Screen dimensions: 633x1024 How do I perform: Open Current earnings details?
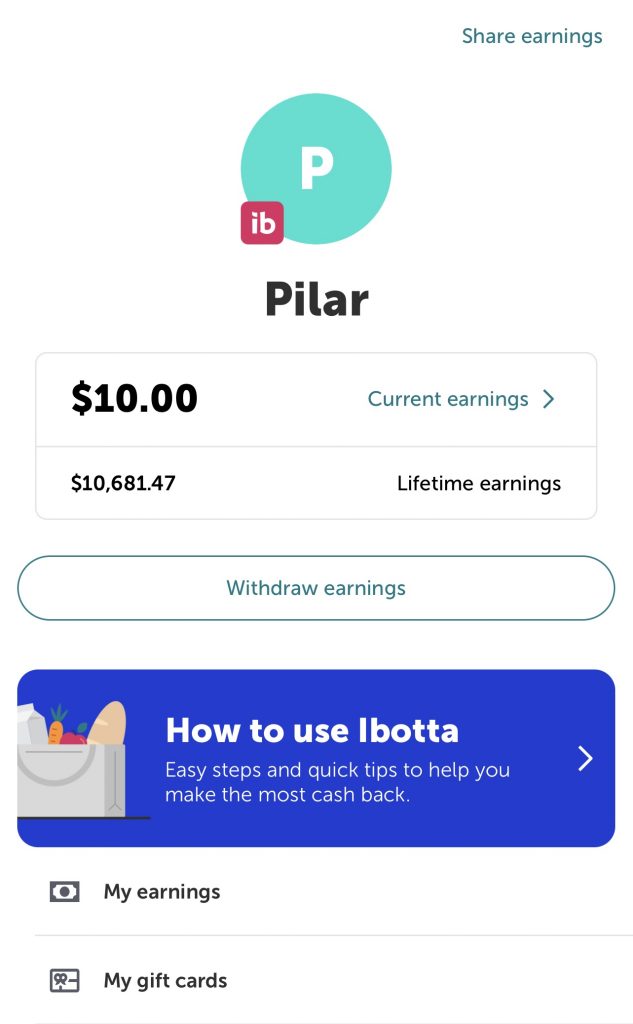[461, 399]
